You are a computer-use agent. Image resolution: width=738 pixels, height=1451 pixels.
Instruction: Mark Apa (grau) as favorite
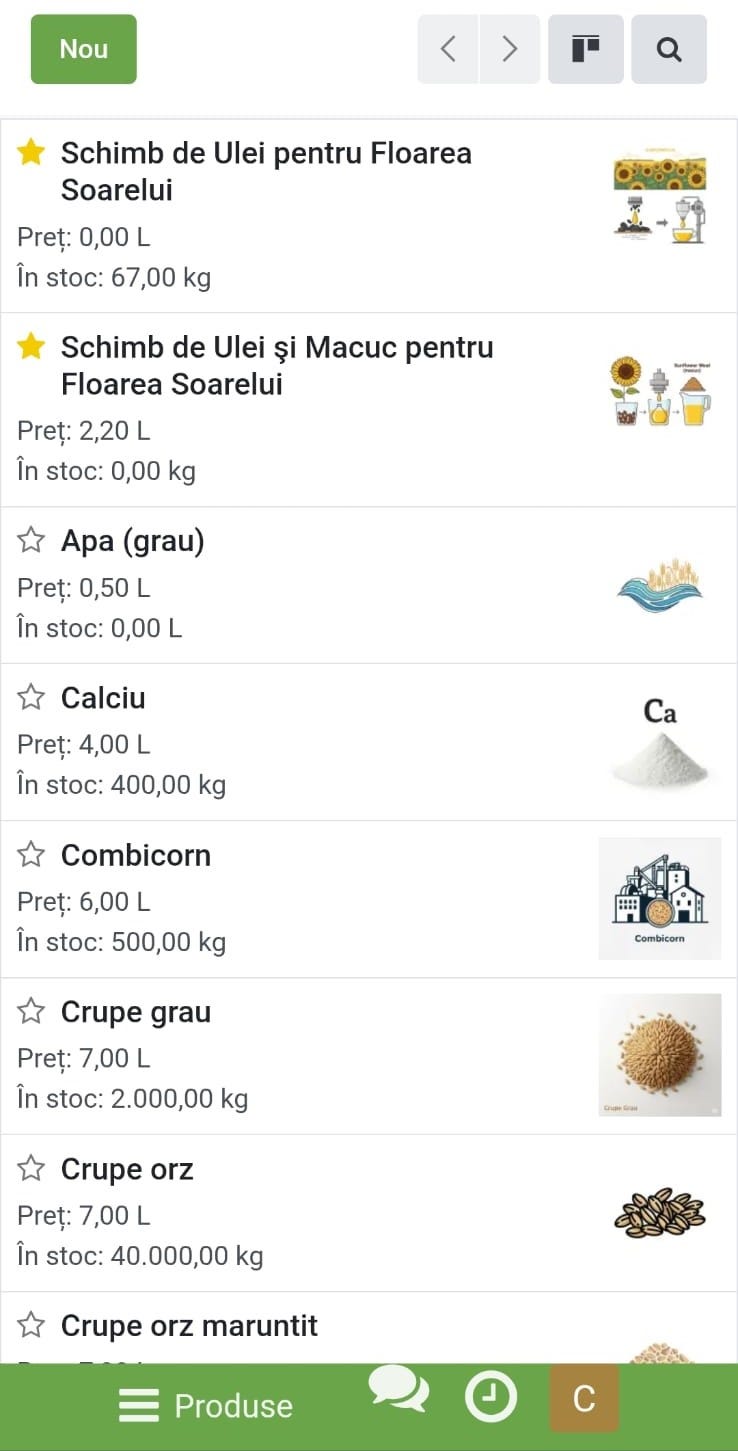pos(32,541)
